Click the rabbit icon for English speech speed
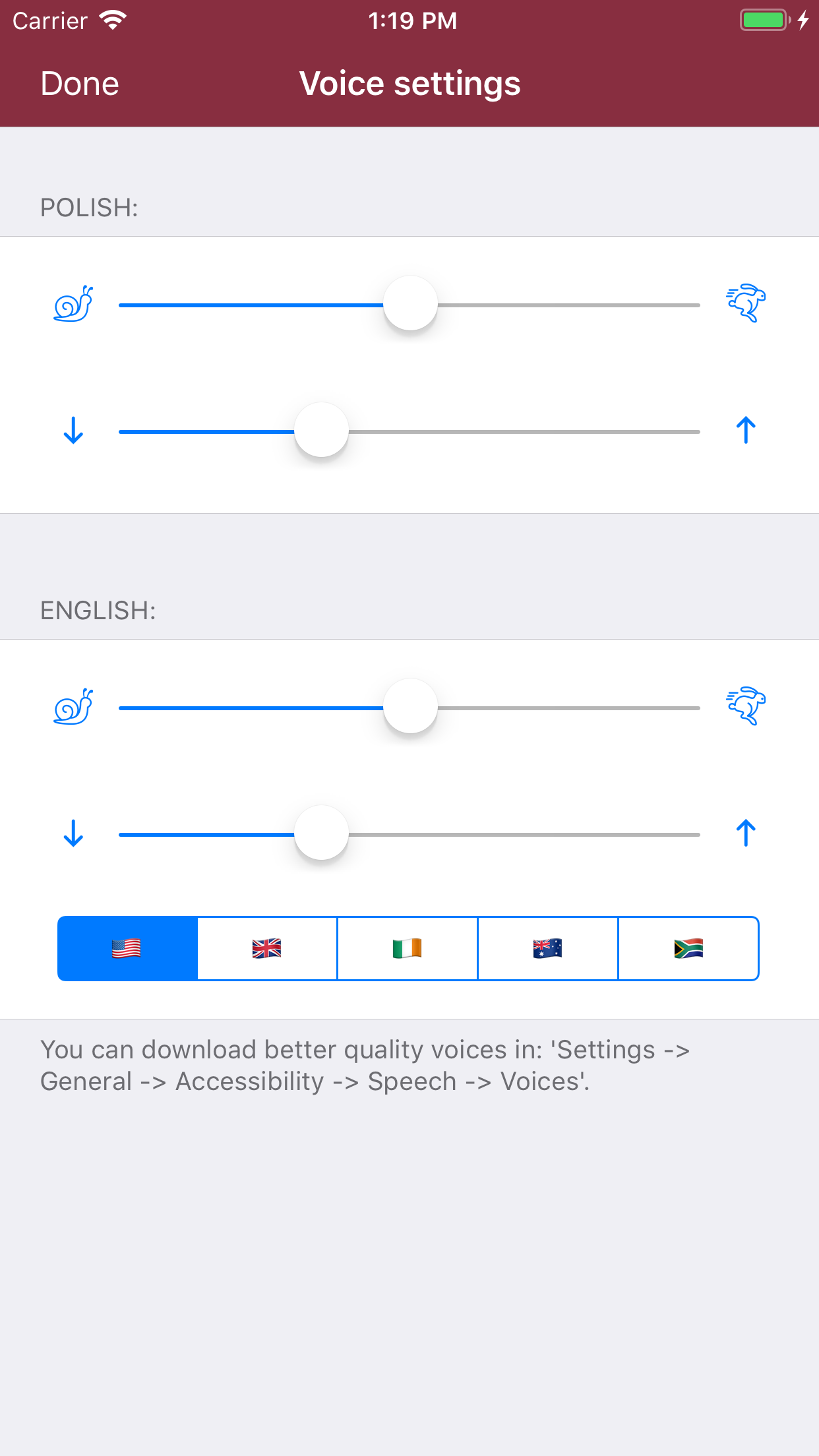819x1456 pixels. (x=745, y=707)
